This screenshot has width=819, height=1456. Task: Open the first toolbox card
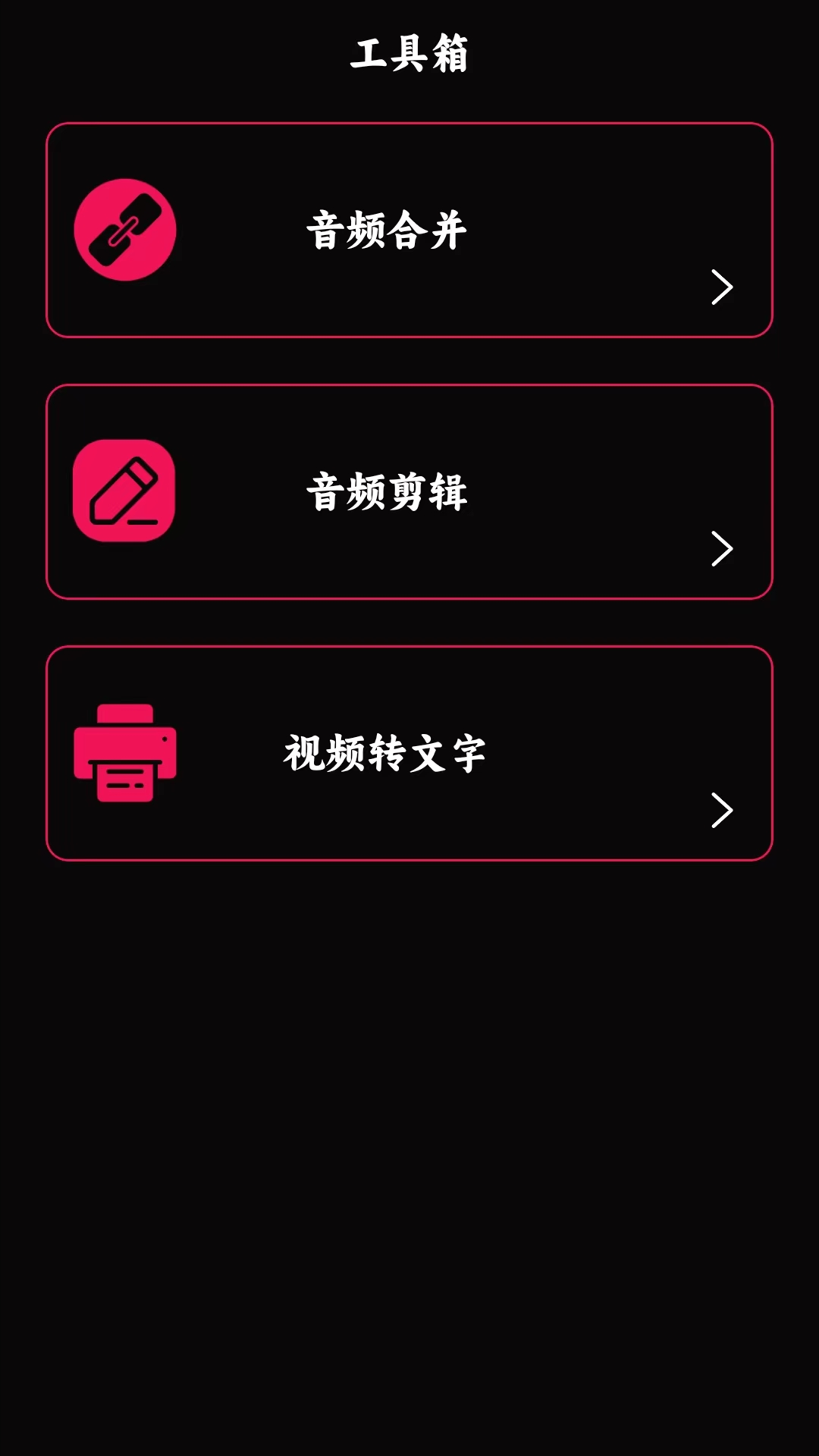409,227
